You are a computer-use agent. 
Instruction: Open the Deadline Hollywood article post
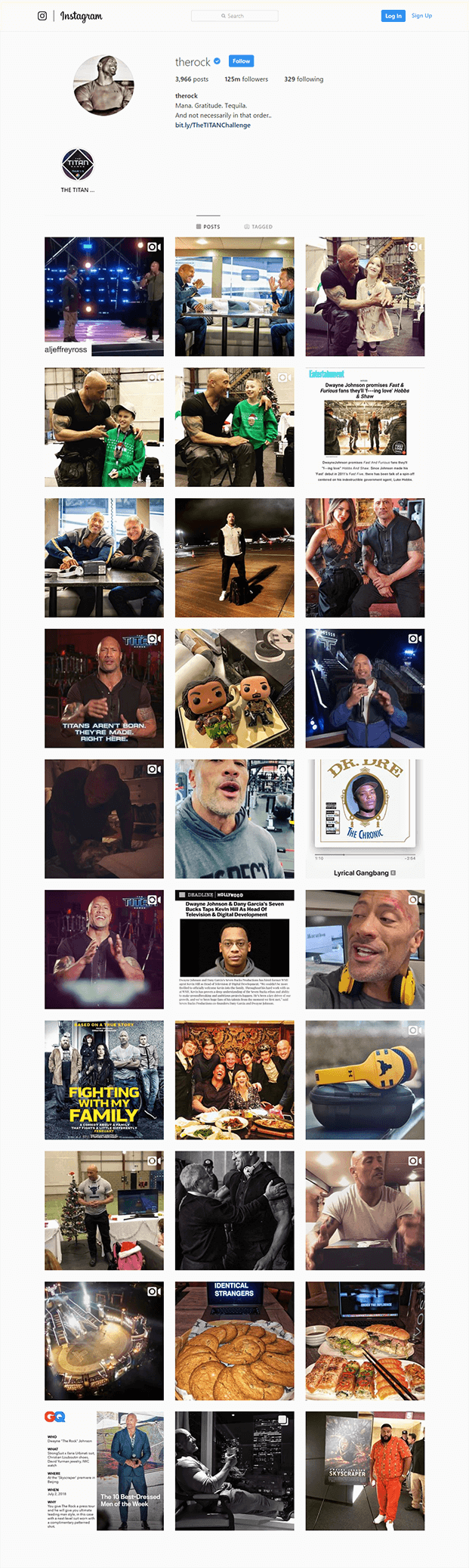coord(234,949)
